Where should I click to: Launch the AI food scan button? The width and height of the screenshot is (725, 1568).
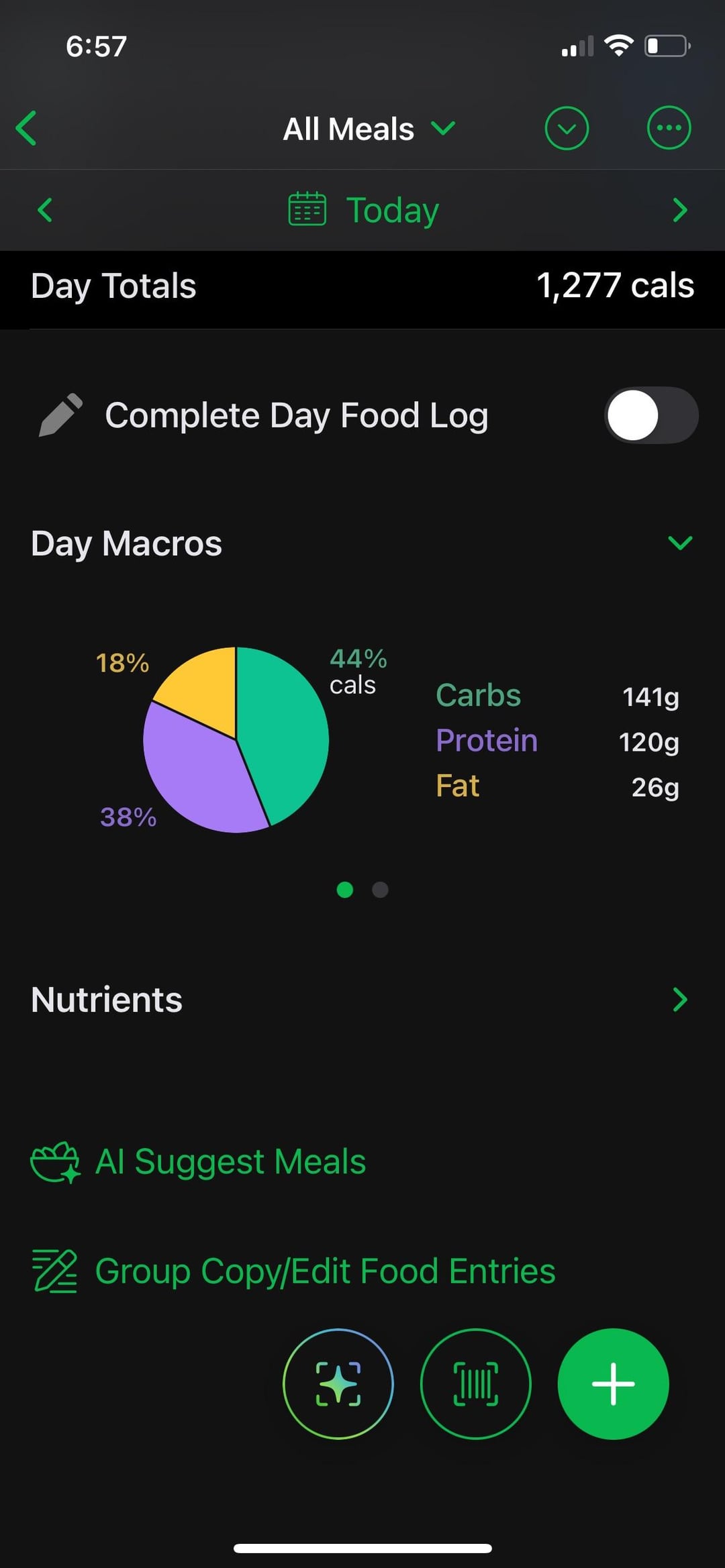(338, 1383)
